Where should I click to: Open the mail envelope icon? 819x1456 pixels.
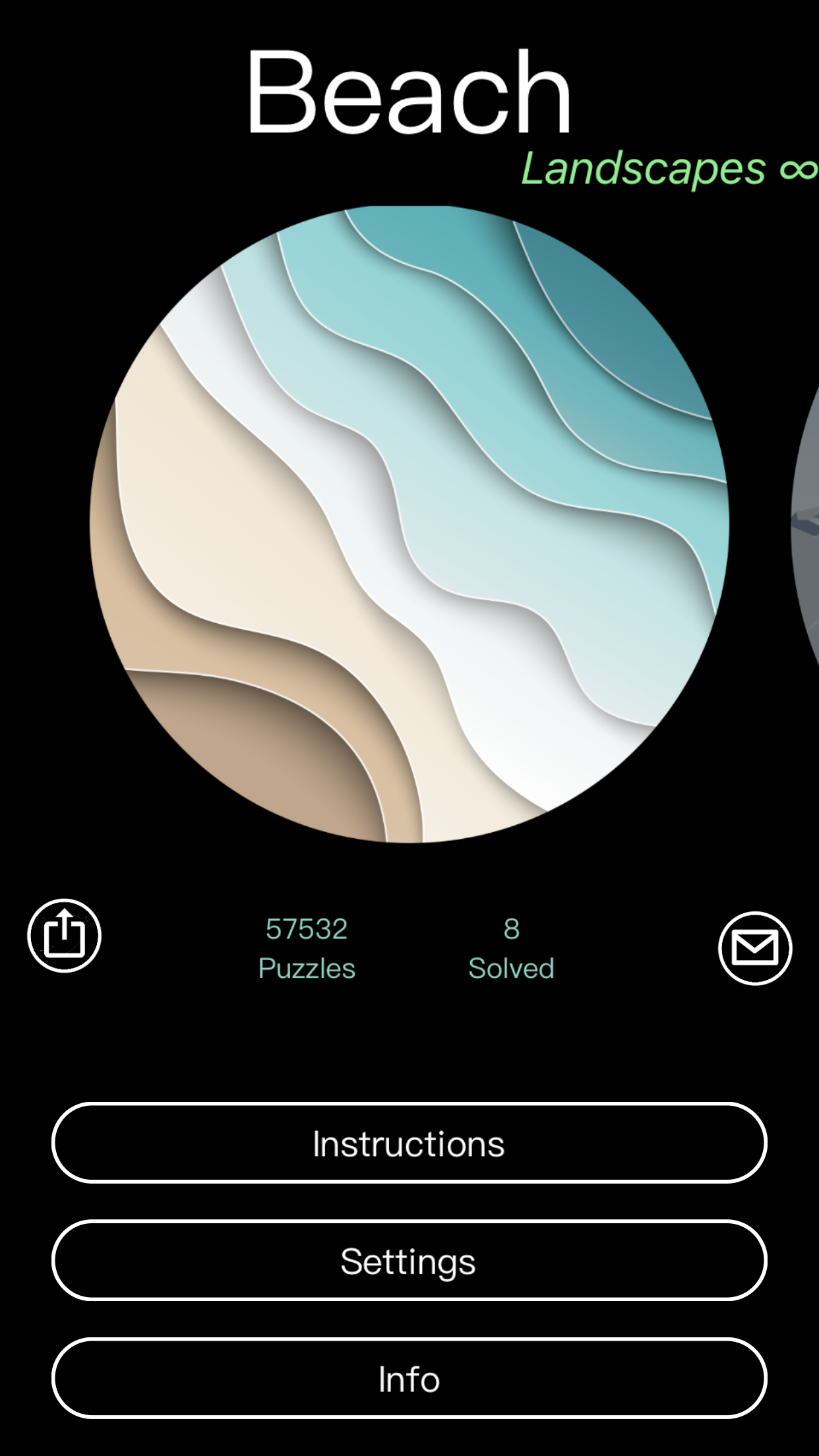(754, 948)
